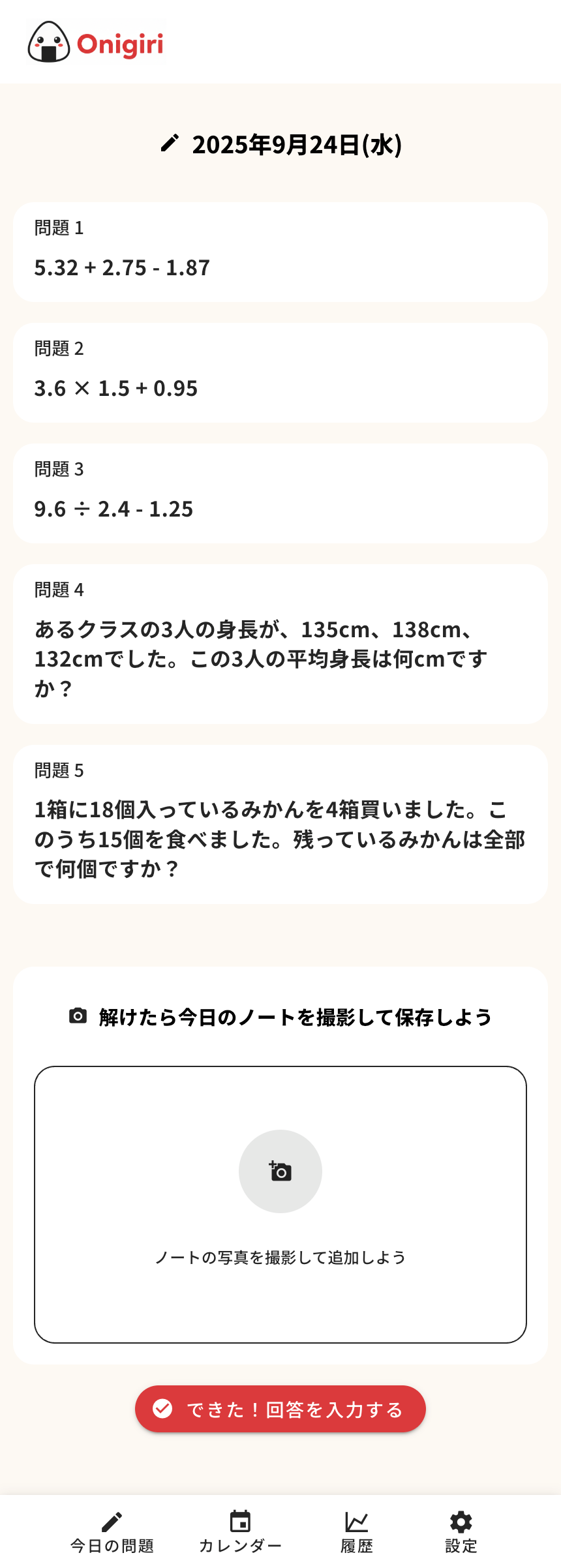Open the カレンダー tab
Viewport: 561px width, 1568px height.
click(x=240, y=1531)
